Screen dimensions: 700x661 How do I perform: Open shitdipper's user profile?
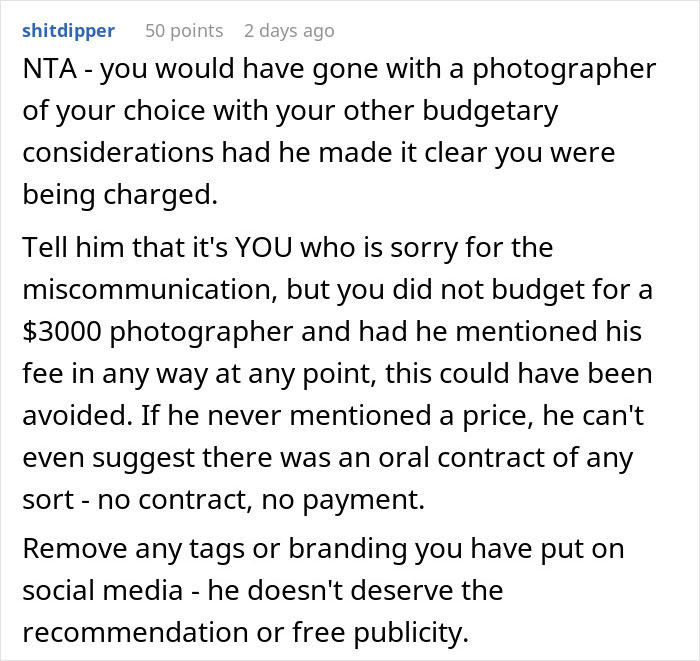68,31
